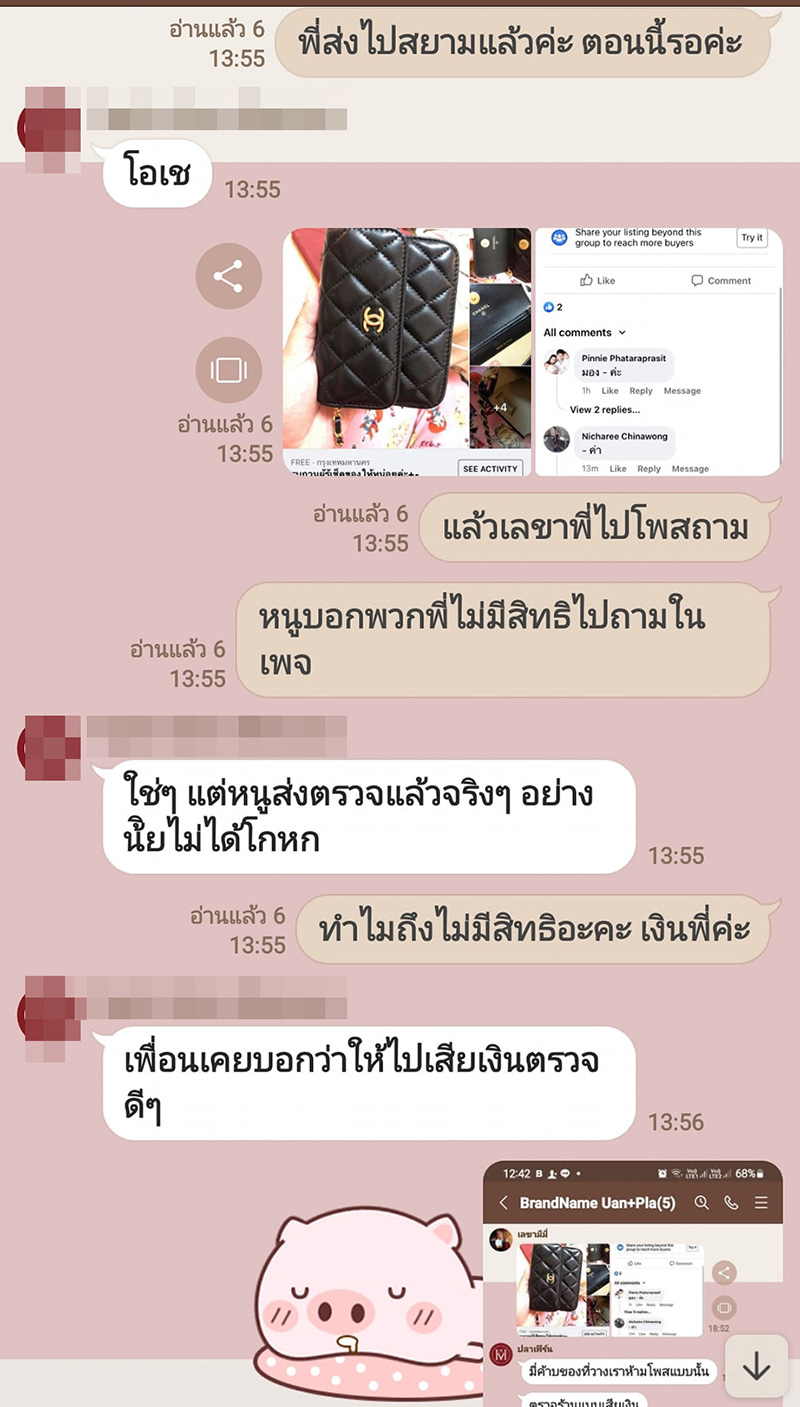Viewport: 800px width, 1407px height.
Task: Tap the back arrow beside BrandName Uan+Pla(5)
Action: point(502,1202)
